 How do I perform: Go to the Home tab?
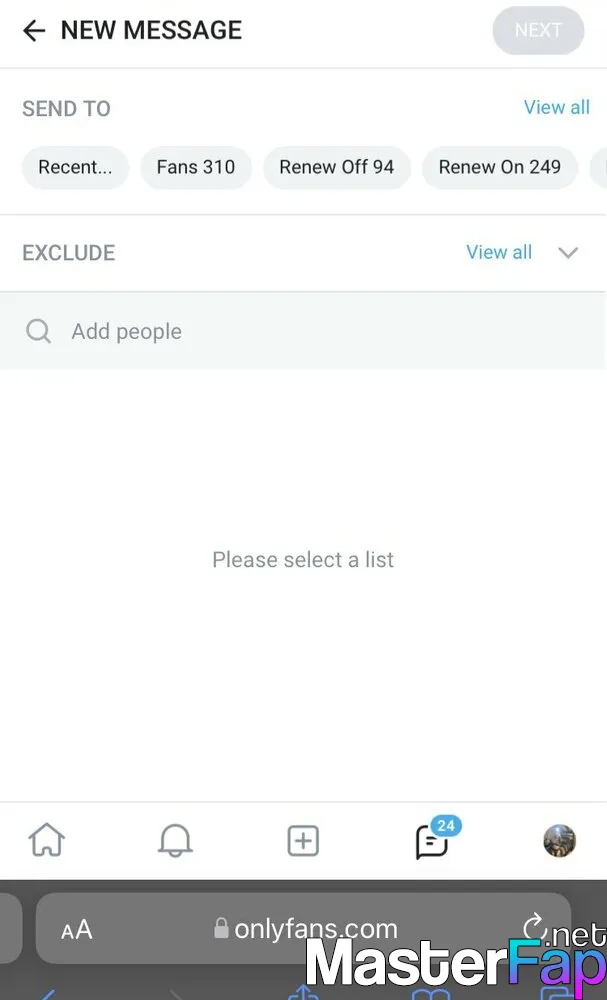(47, 840)
